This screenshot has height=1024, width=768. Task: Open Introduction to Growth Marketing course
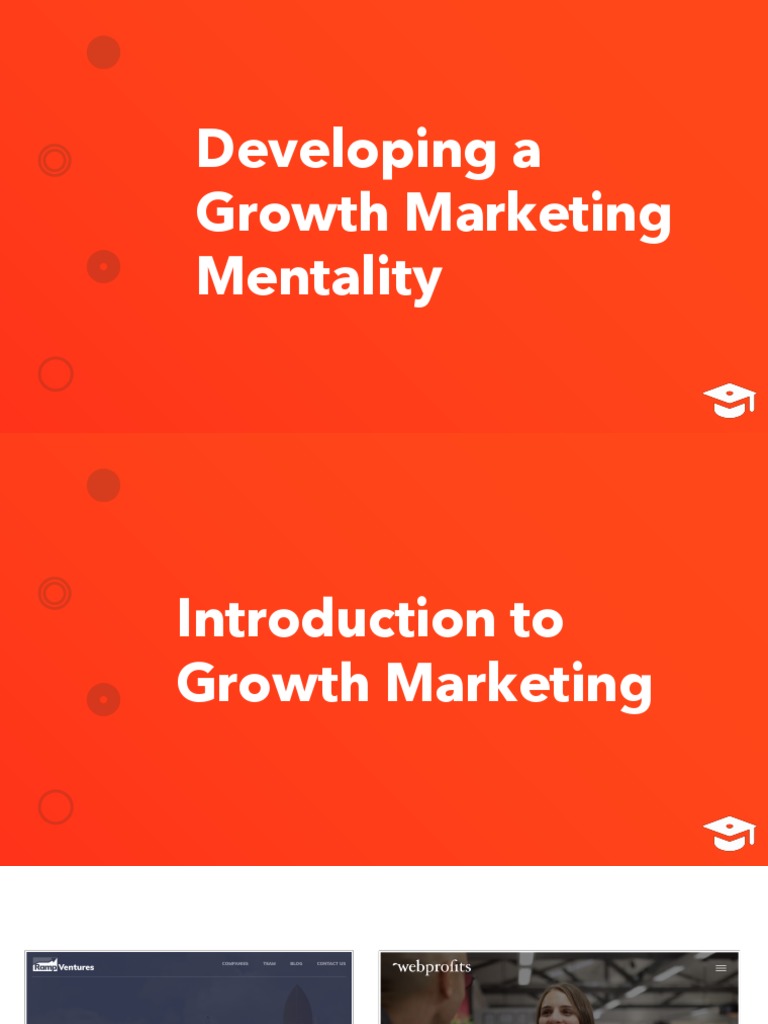(x=384, y=649)
